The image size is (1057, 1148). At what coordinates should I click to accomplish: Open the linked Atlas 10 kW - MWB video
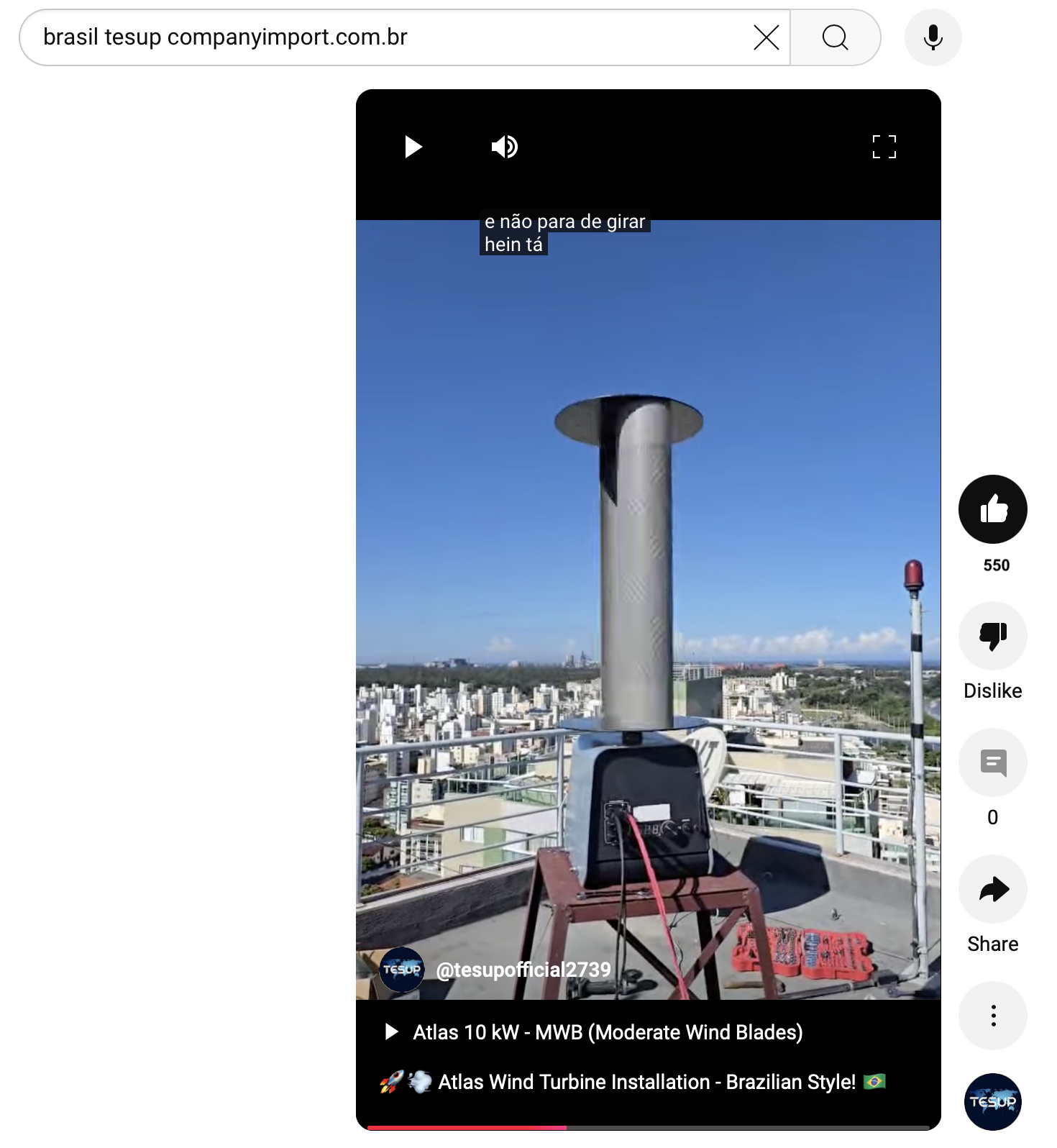607,1032
